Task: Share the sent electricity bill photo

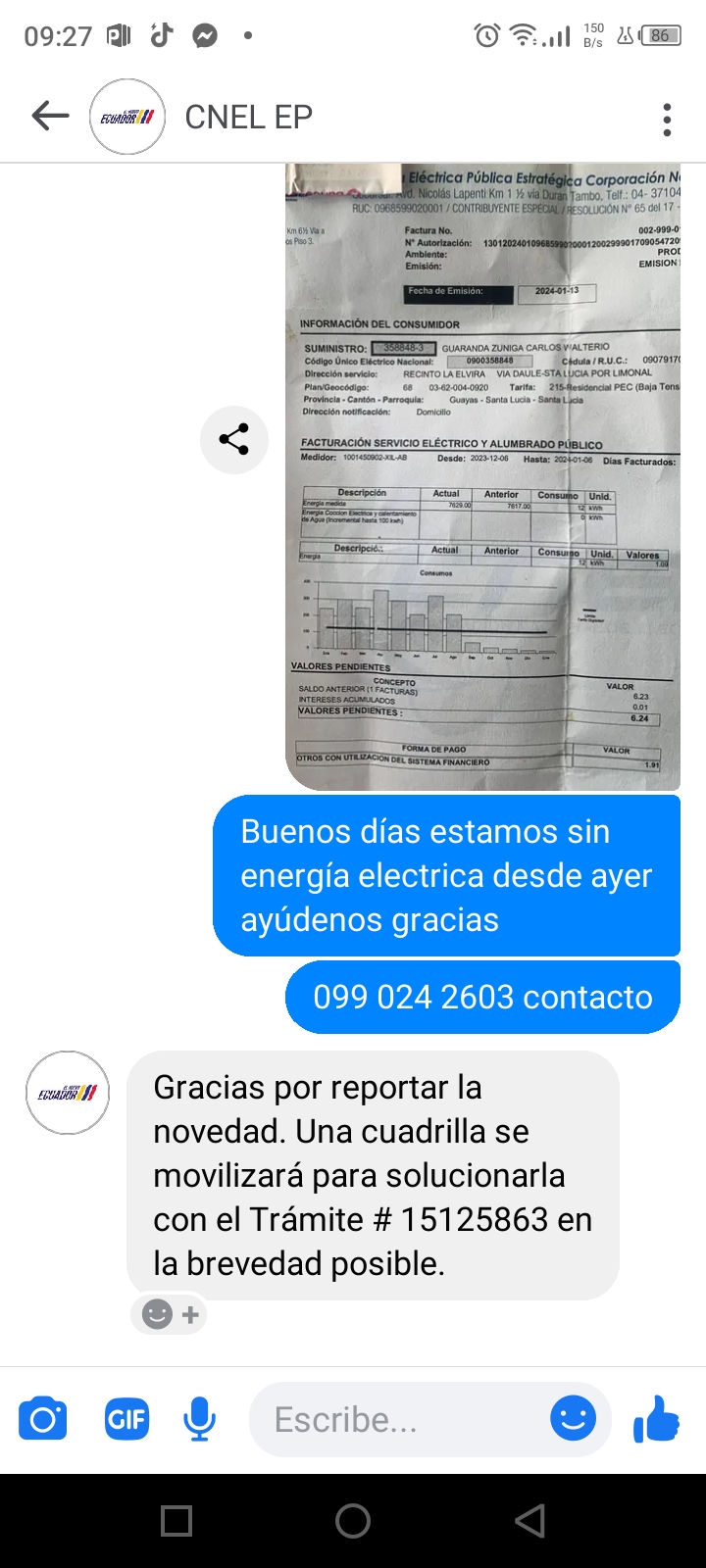Action: click(x=234, y=439)
